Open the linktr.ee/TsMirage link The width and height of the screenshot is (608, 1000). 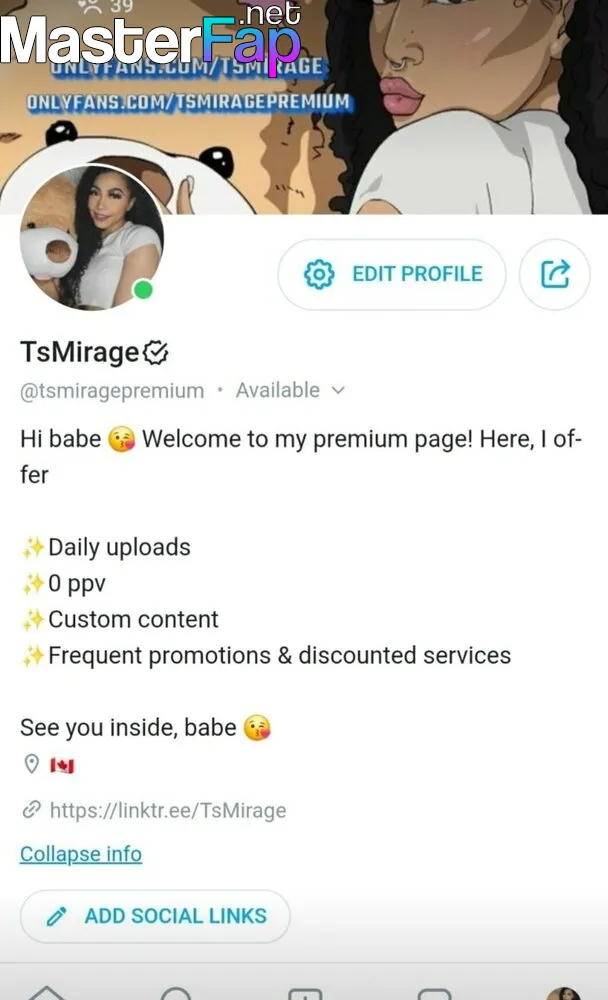168,810
